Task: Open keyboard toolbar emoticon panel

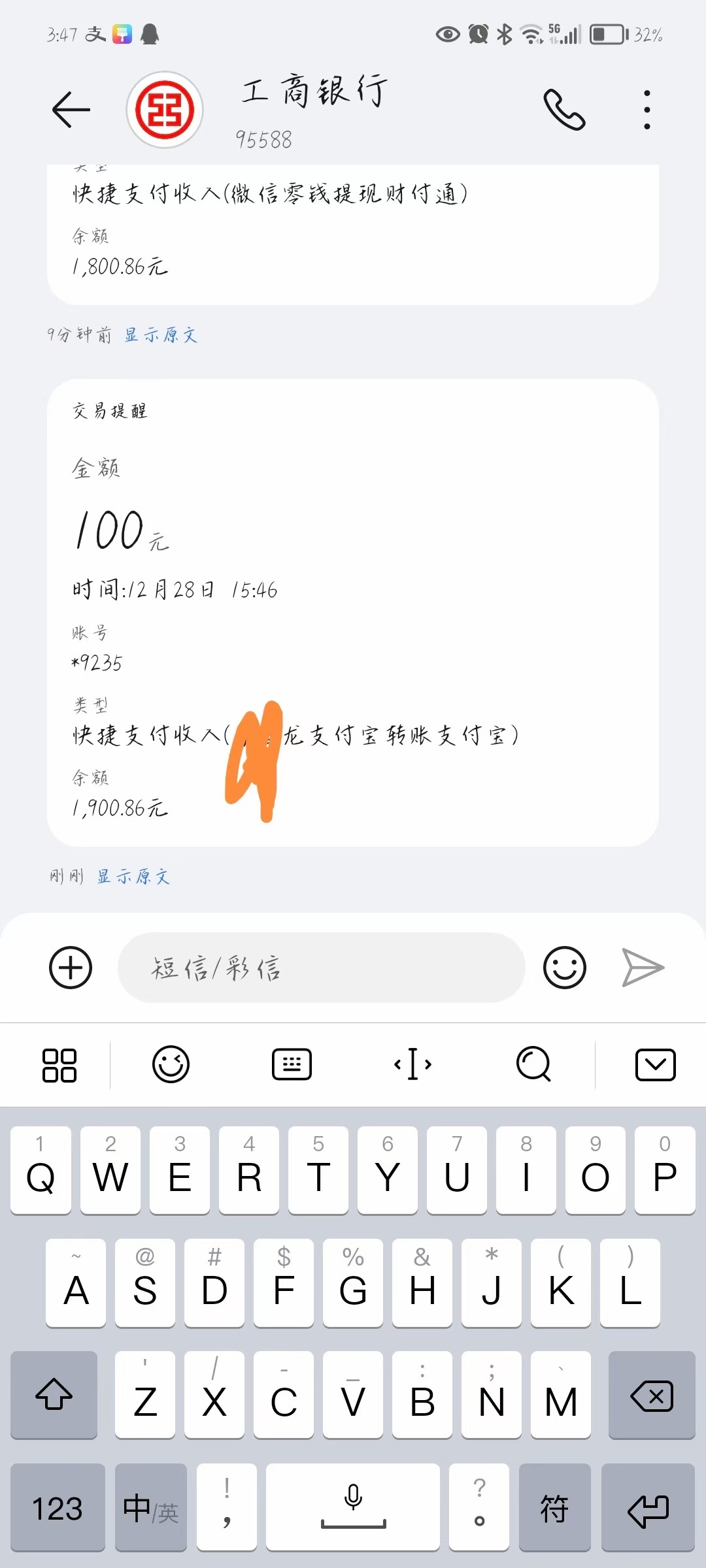Action: [171, 1065]
